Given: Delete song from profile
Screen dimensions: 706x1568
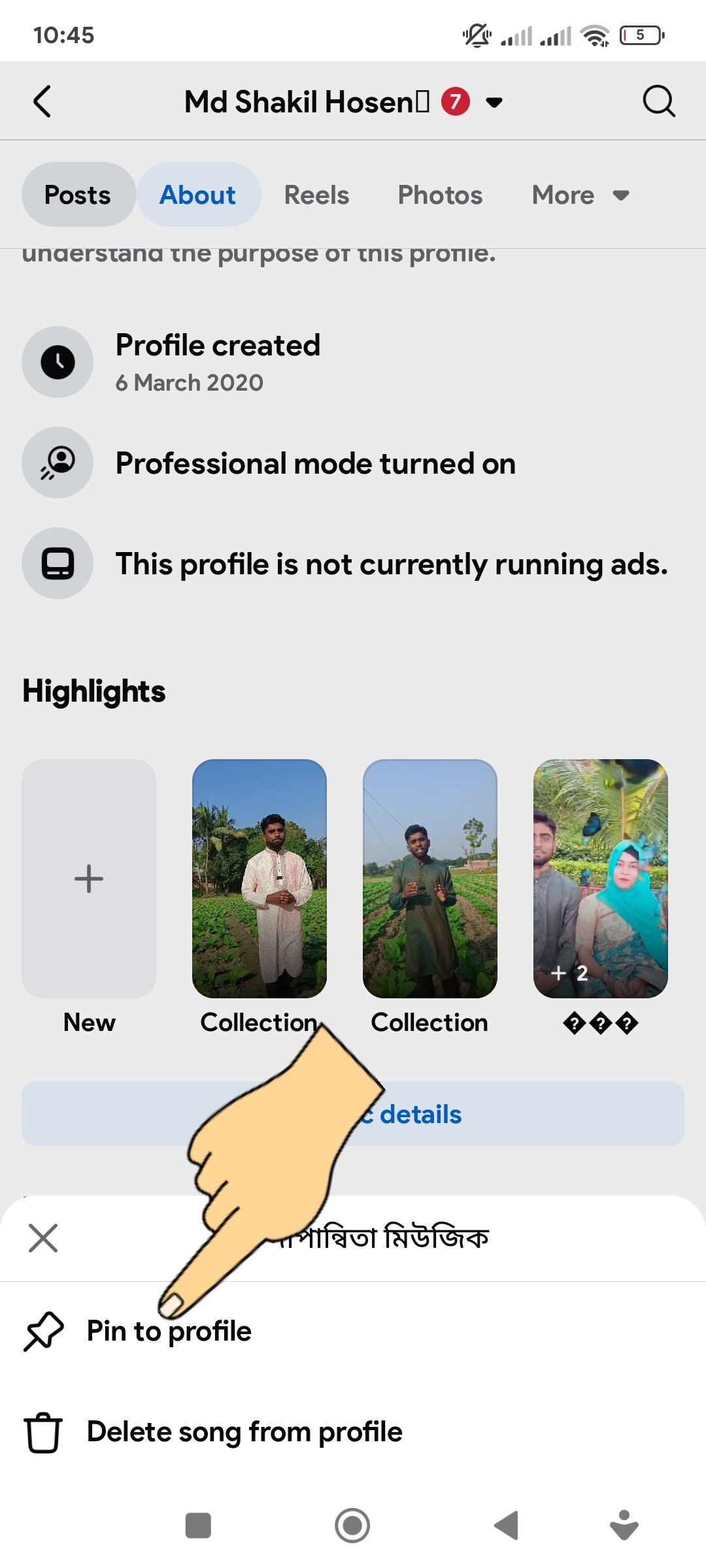Looking at the screenshot, I should pos(243,1432).
